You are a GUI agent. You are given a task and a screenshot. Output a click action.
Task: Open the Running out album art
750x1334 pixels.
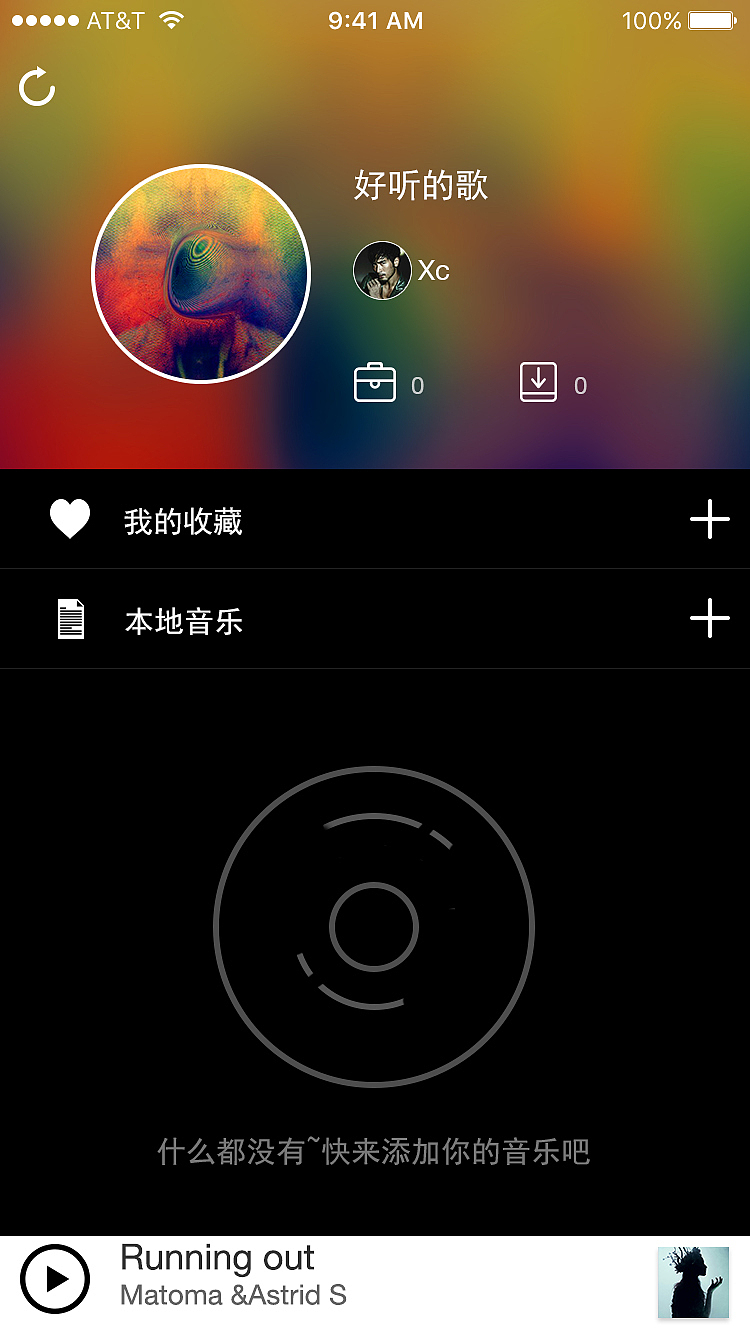(x=693, y=1282)
